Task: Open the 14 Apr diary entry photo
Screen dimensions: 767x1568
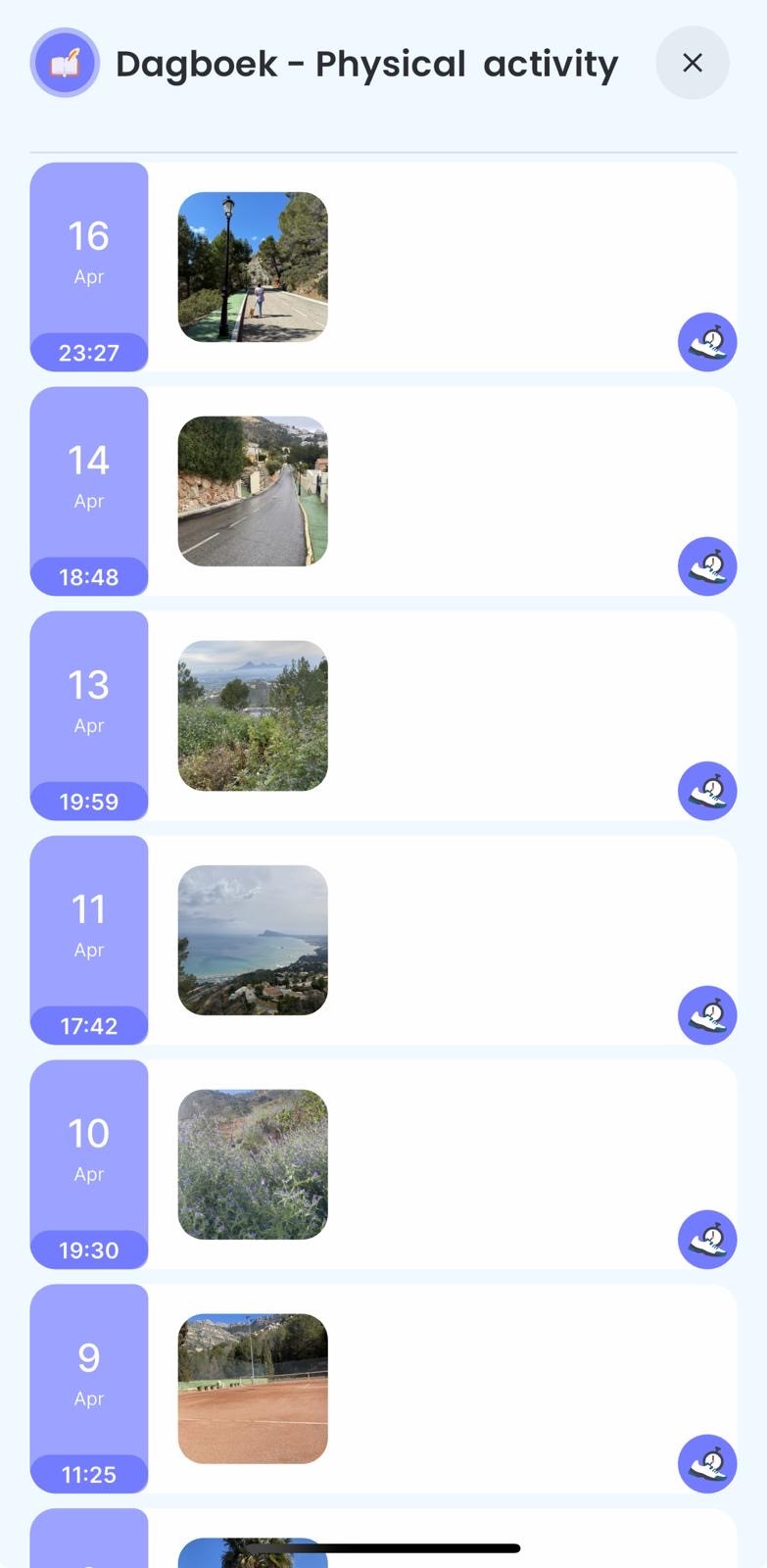Action: [x=253, y=491]
